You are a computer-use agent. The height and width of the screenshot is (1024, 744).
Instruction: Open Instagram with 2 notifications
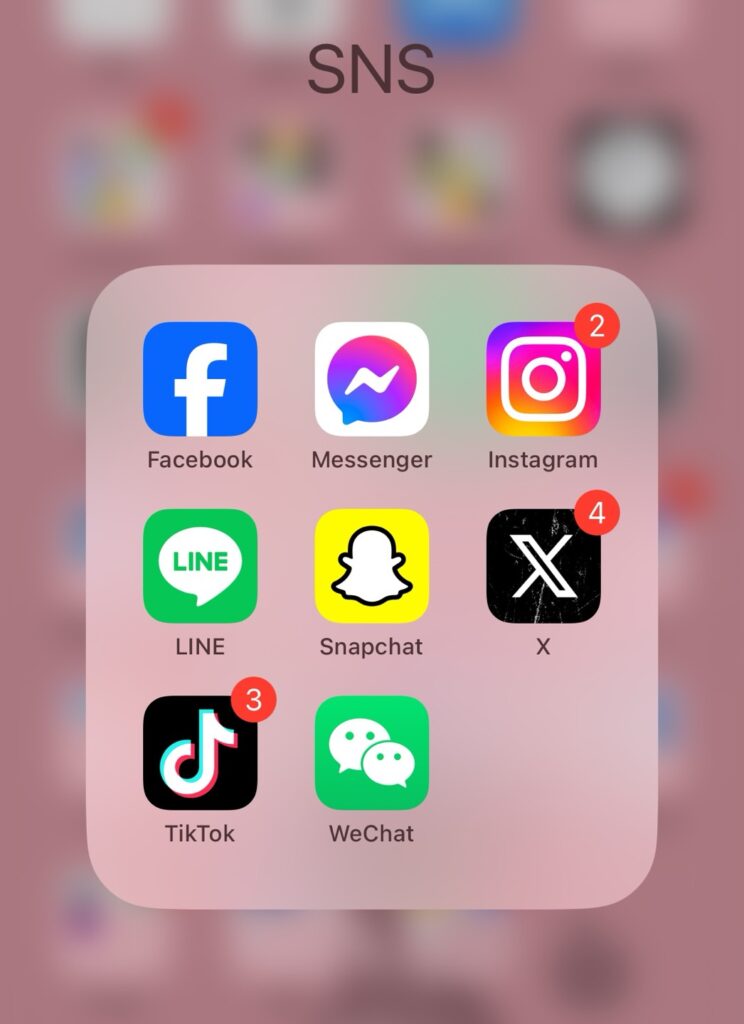[x=543, y=379]
